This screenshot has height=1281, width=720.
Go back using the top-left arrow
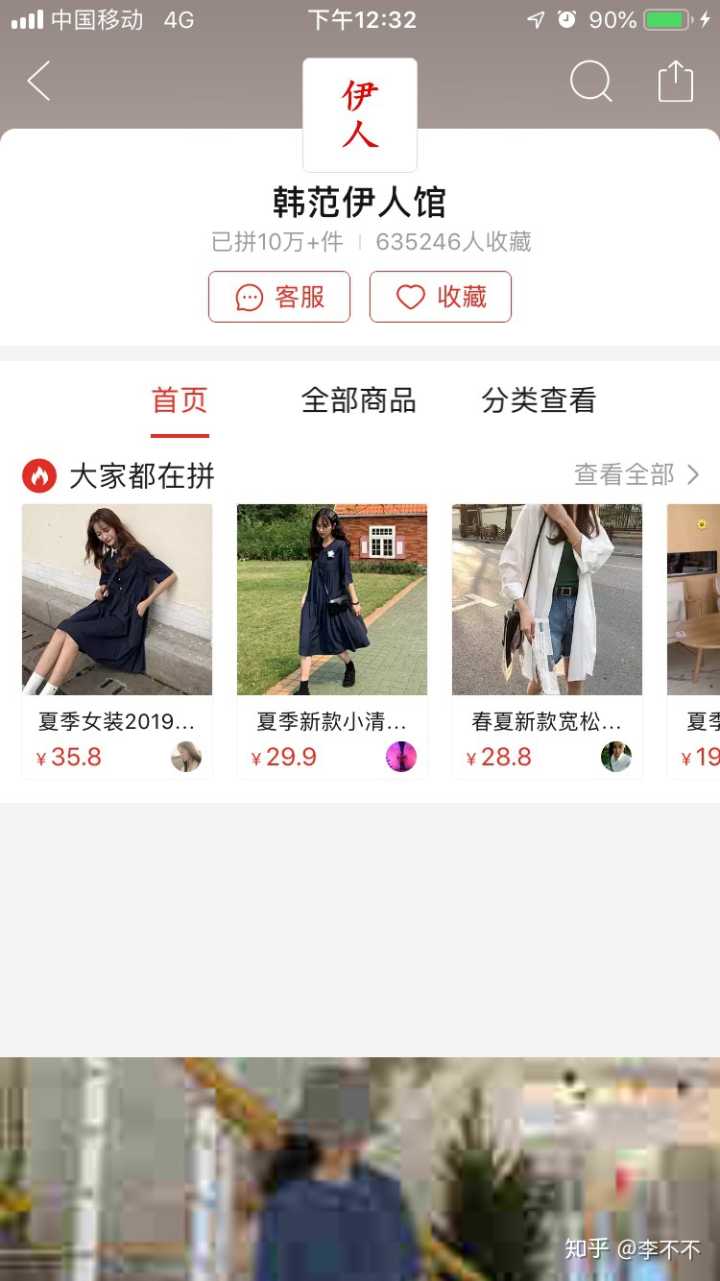pyautogui.click(x=38, y=81)
